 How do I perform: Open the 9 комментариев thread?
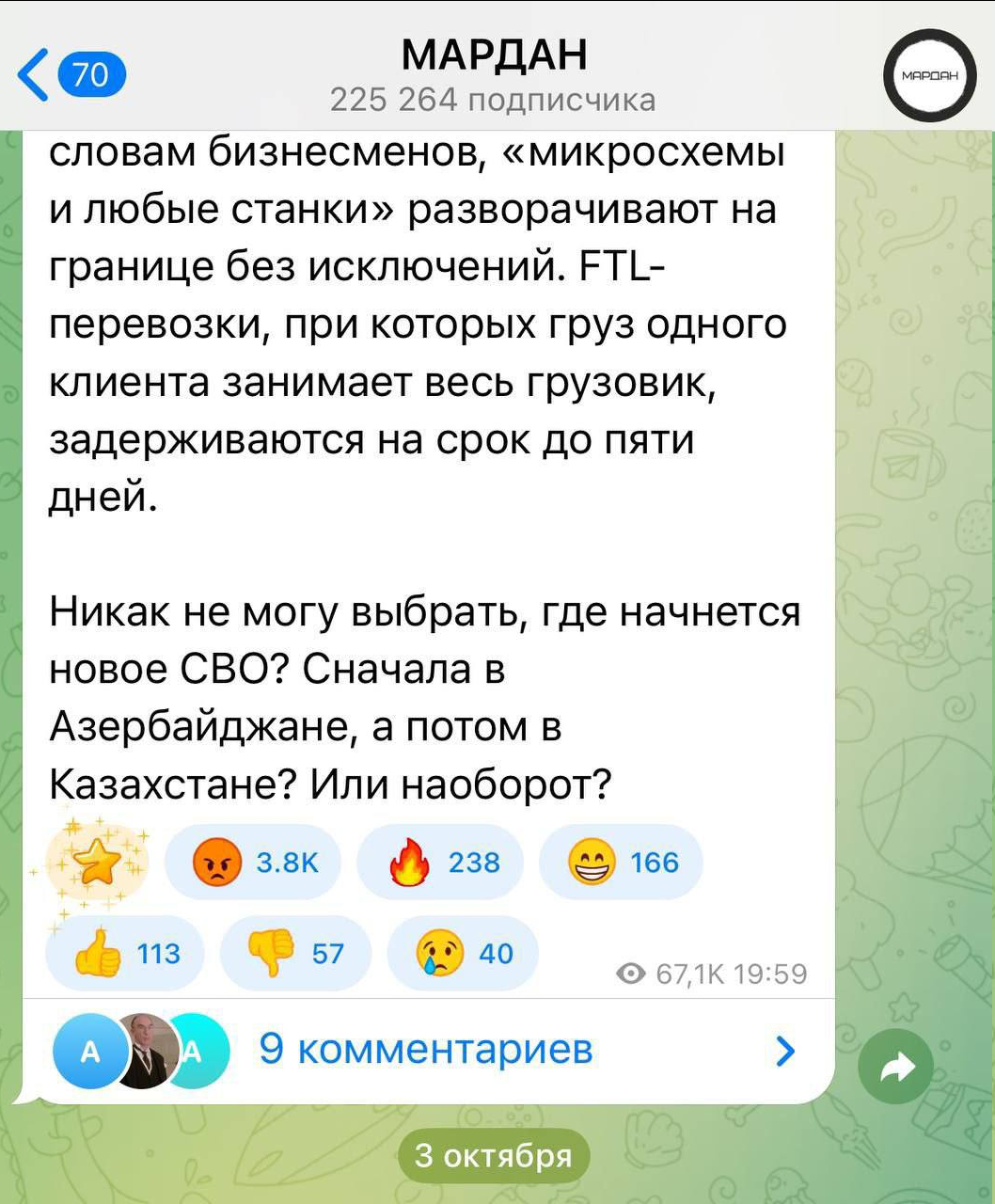[425, 1049]
